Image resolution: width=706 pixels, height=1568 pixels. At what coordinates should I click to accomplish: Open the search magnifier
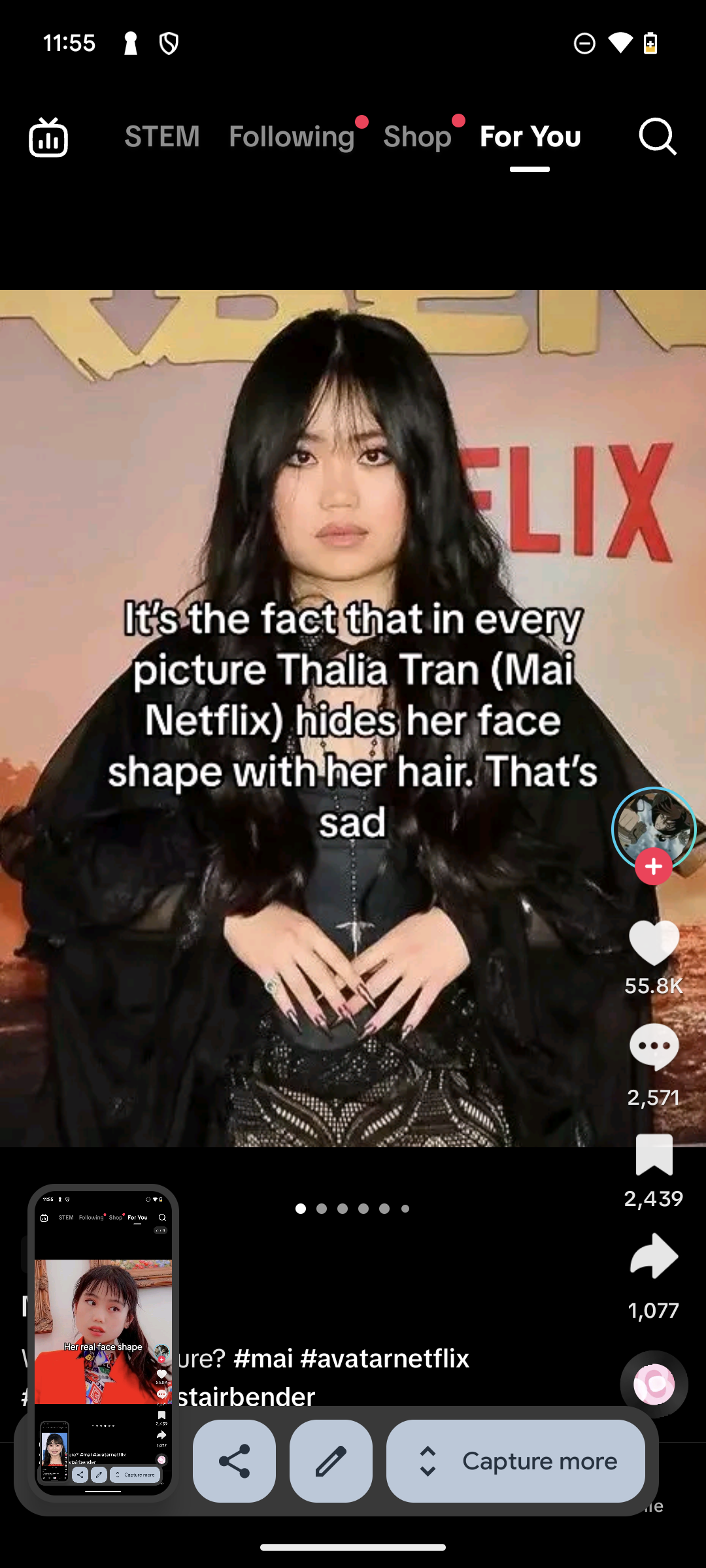click(x=657, y=137)
